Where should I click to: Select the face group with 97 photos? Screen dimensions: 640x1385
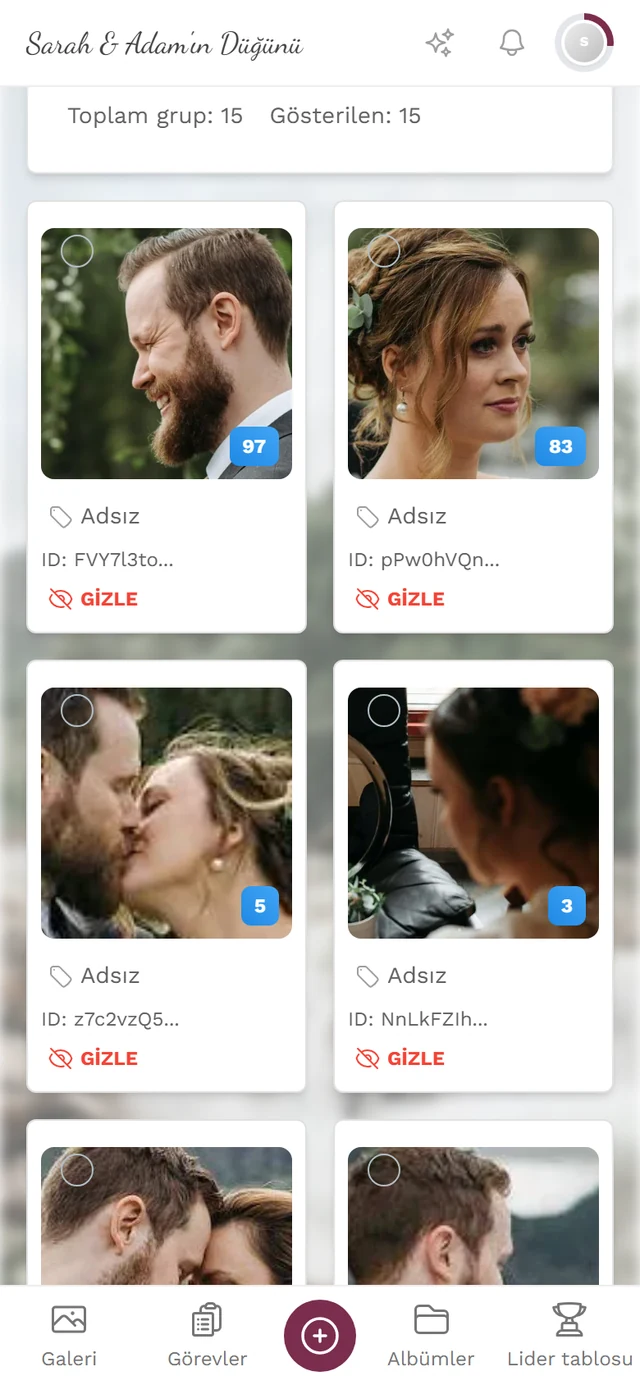pyautogui.click(x=77, y=251)
